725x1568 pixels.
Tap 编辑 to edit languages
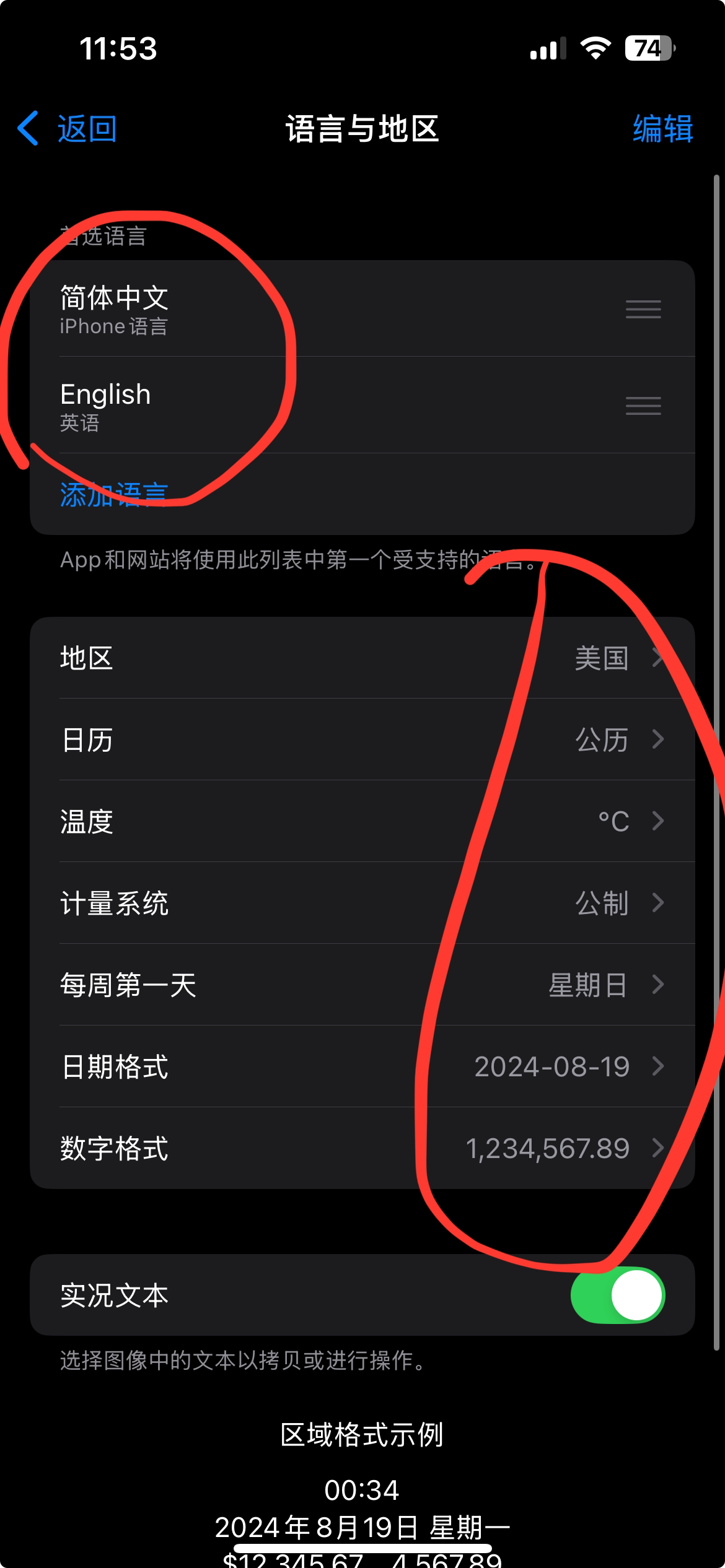pos(662,129)
